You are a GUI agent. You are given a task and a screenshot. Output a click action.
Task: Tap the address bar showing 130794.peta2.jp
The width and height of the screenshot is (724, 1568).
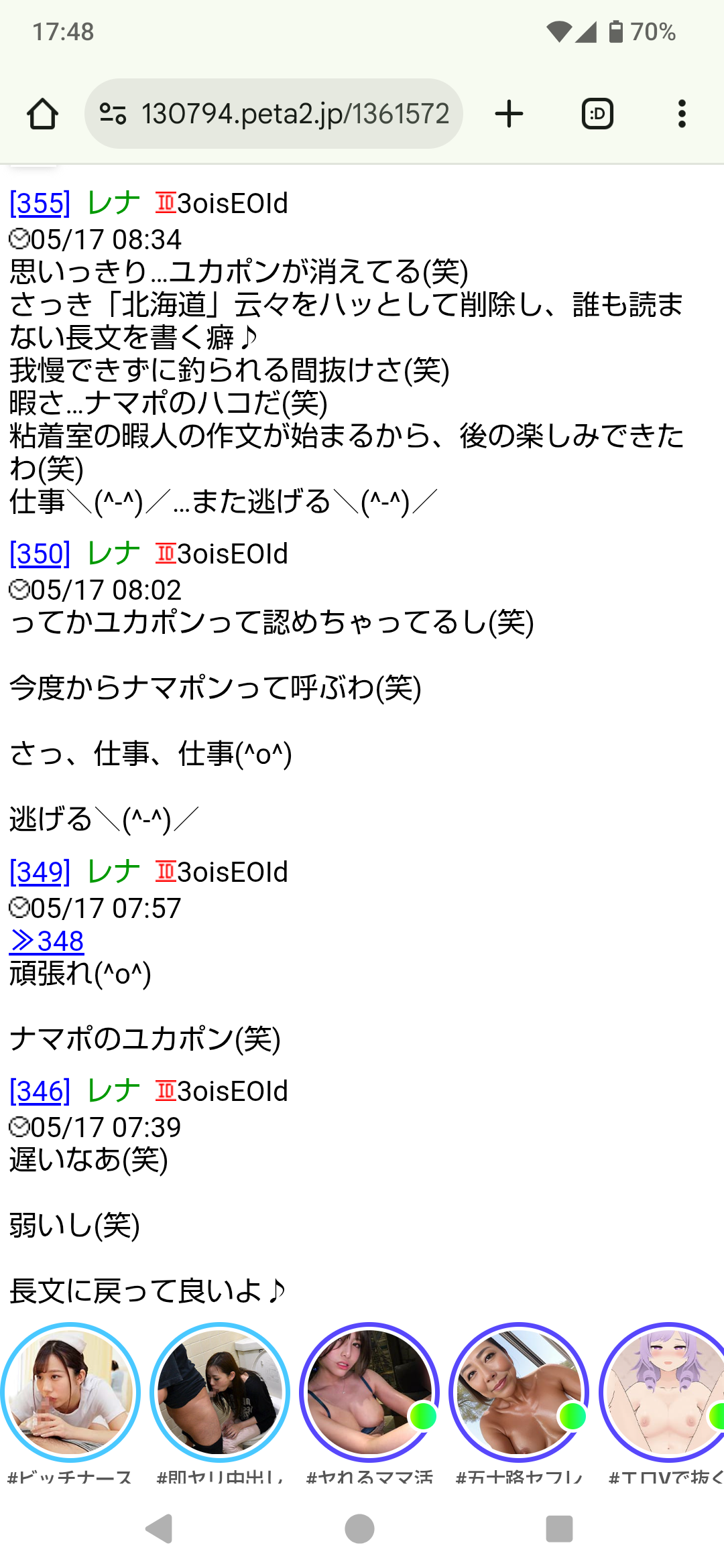[x=295, y=114]
